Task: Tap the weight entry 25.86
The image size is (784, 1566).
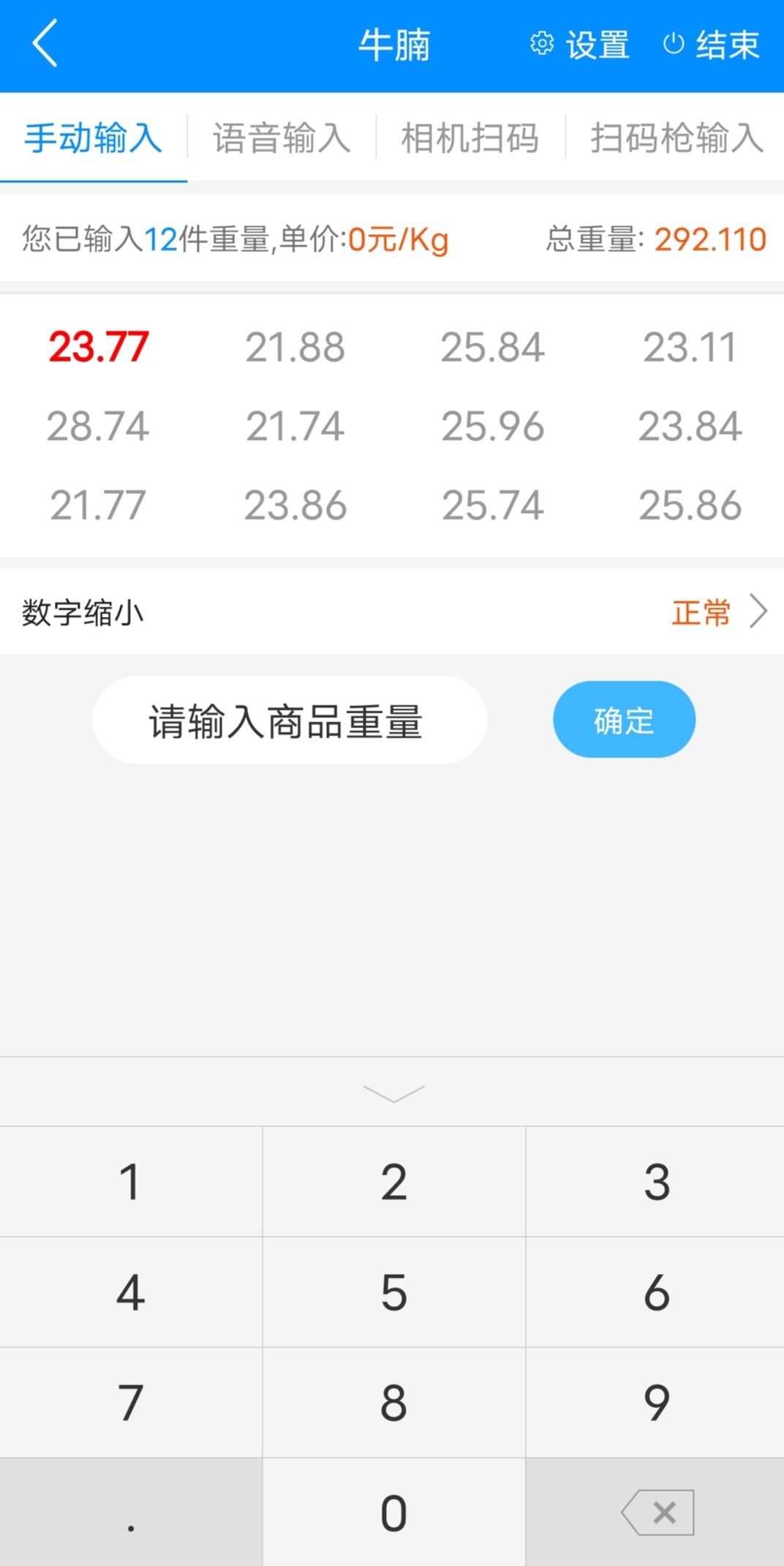Action: [x=690, y=503]
